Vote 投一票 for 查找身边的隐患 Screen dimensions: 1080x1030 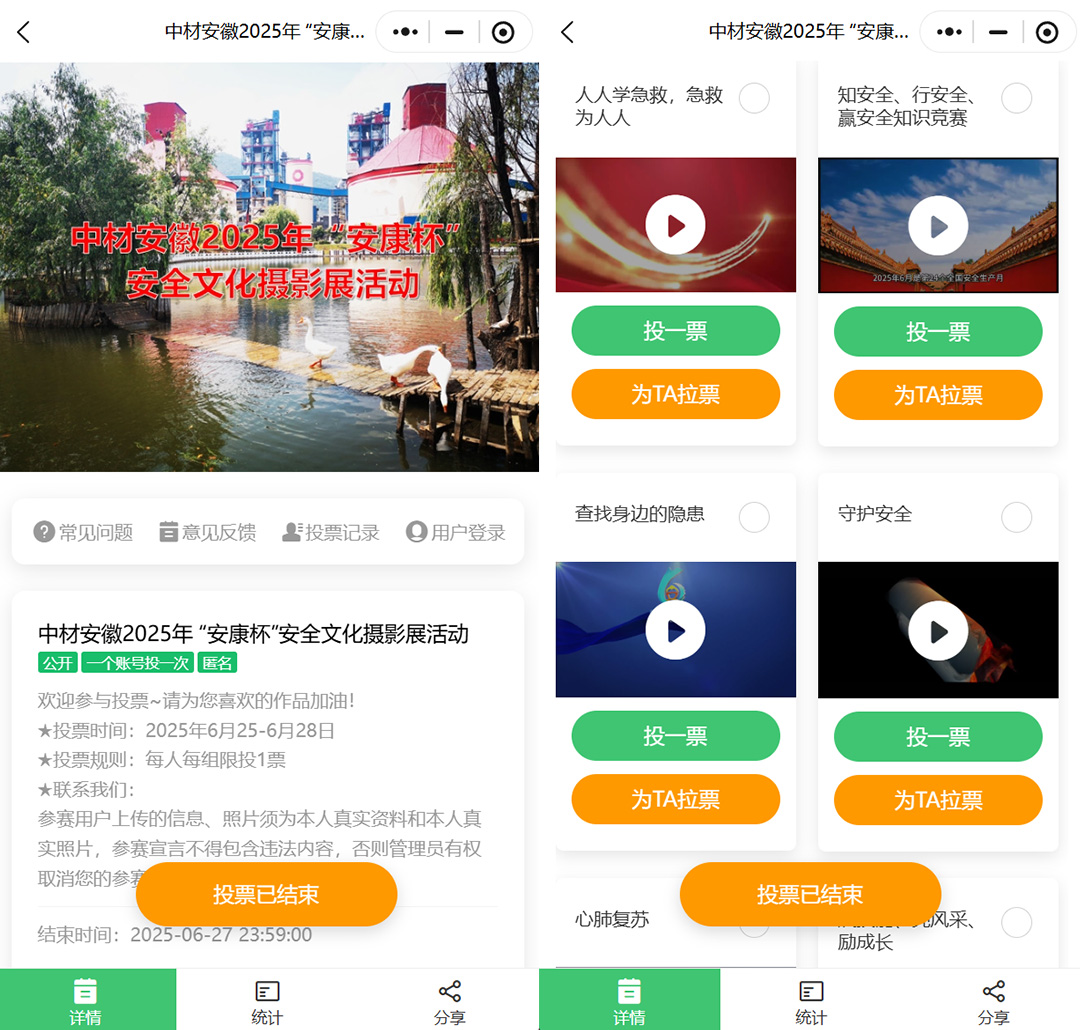(675, 736)
